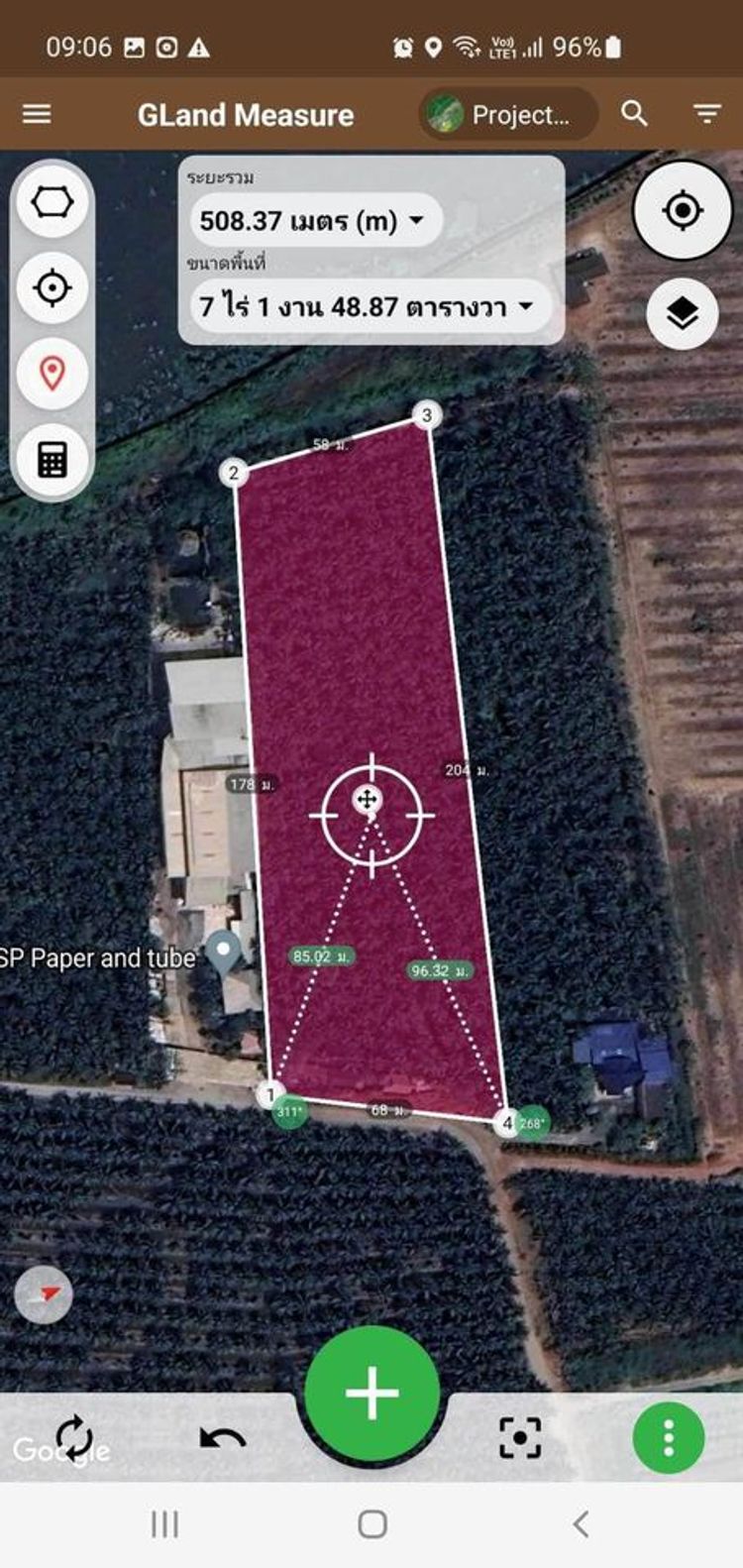Select the polygon area measuring tool

(53, 202)
